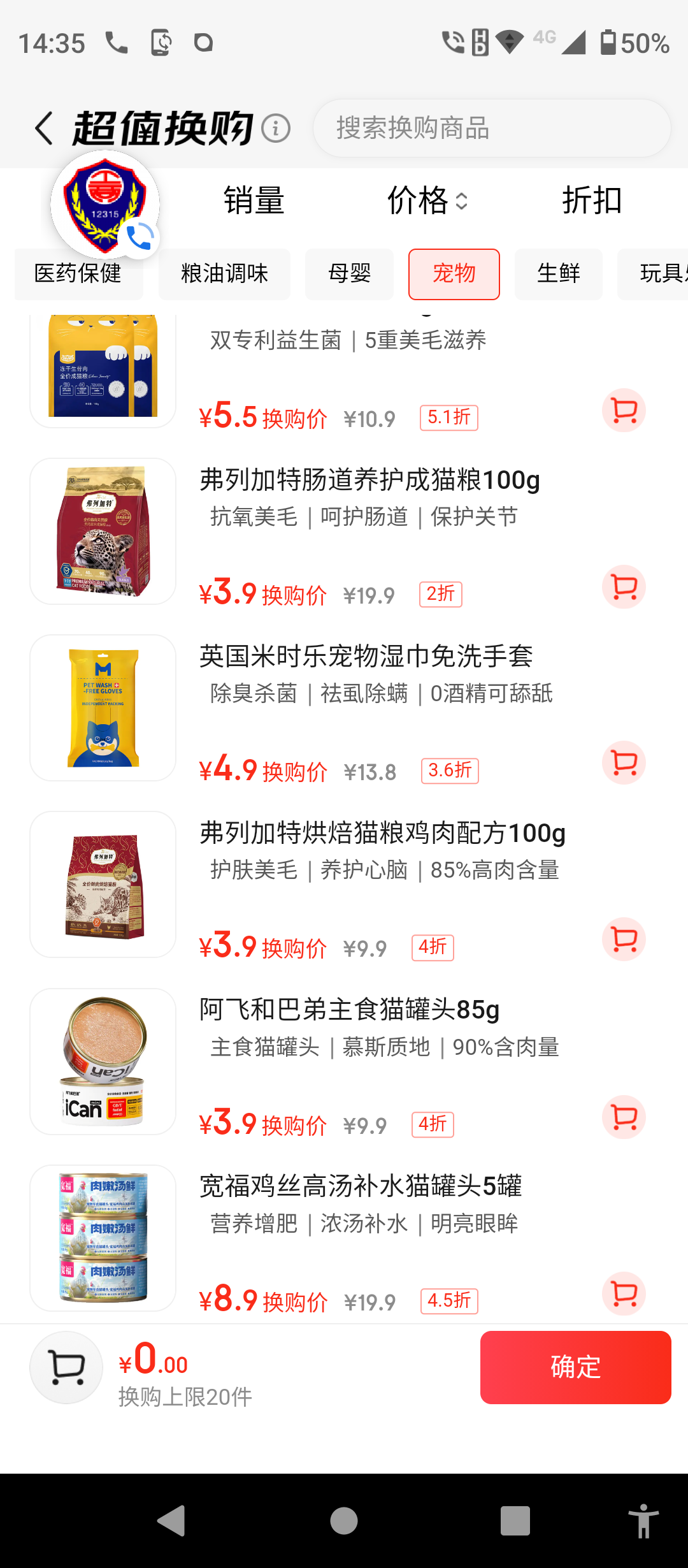Tap the system back button
Screen dimensions: 688x1568
171,1521
